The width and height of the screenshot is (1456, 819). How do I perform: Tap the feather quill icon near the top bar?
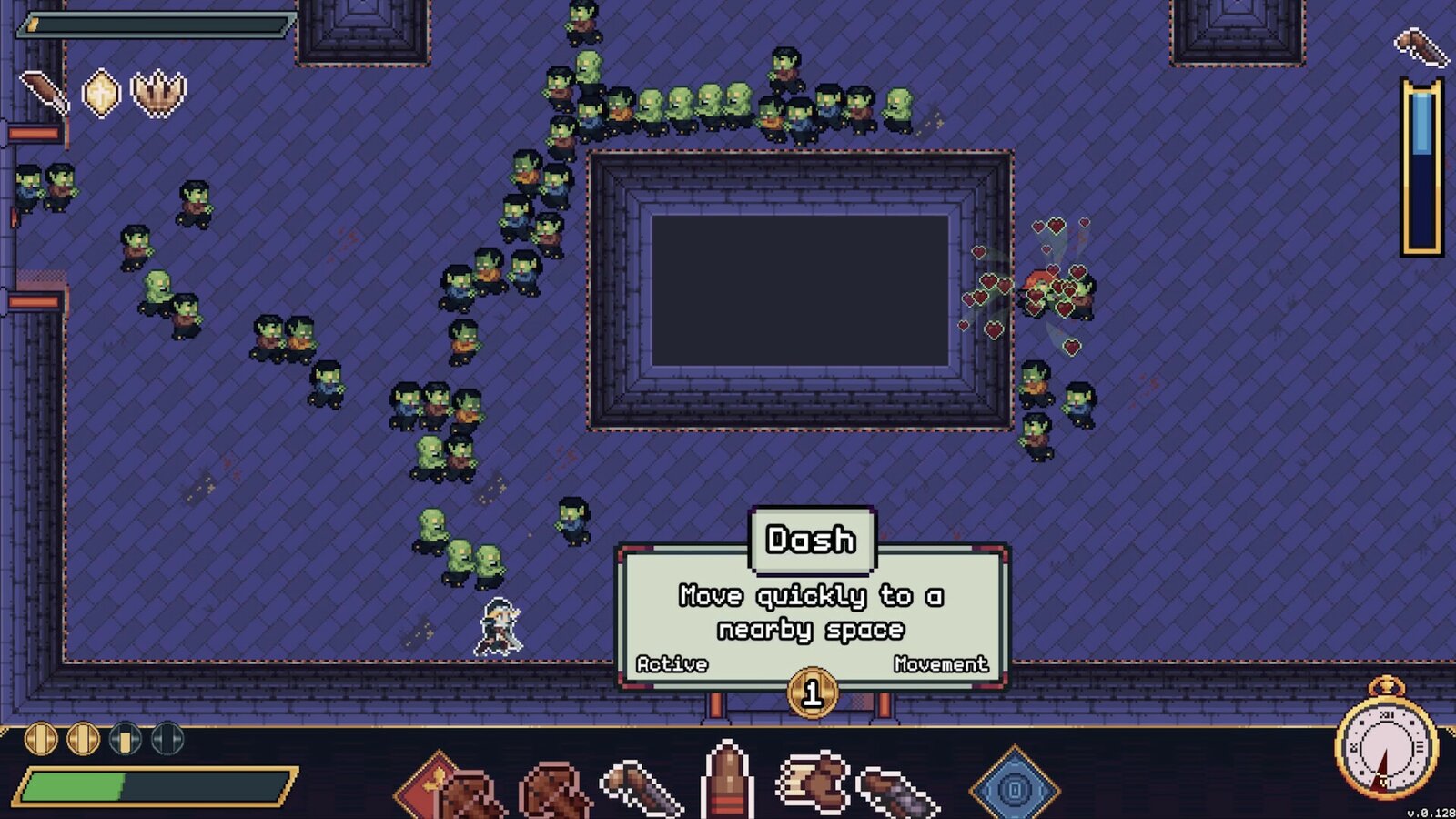43,93
